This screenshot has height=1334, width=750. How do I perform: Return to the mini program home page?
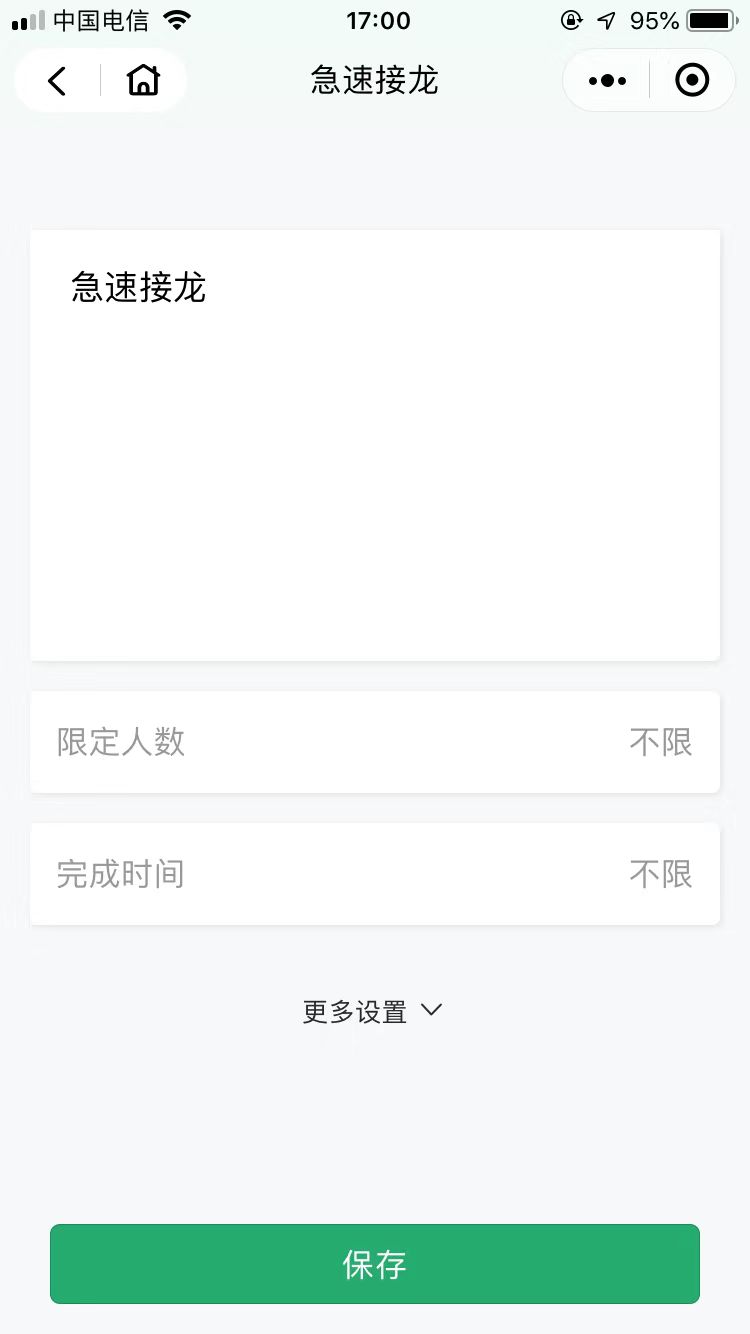tap(144, 80)
